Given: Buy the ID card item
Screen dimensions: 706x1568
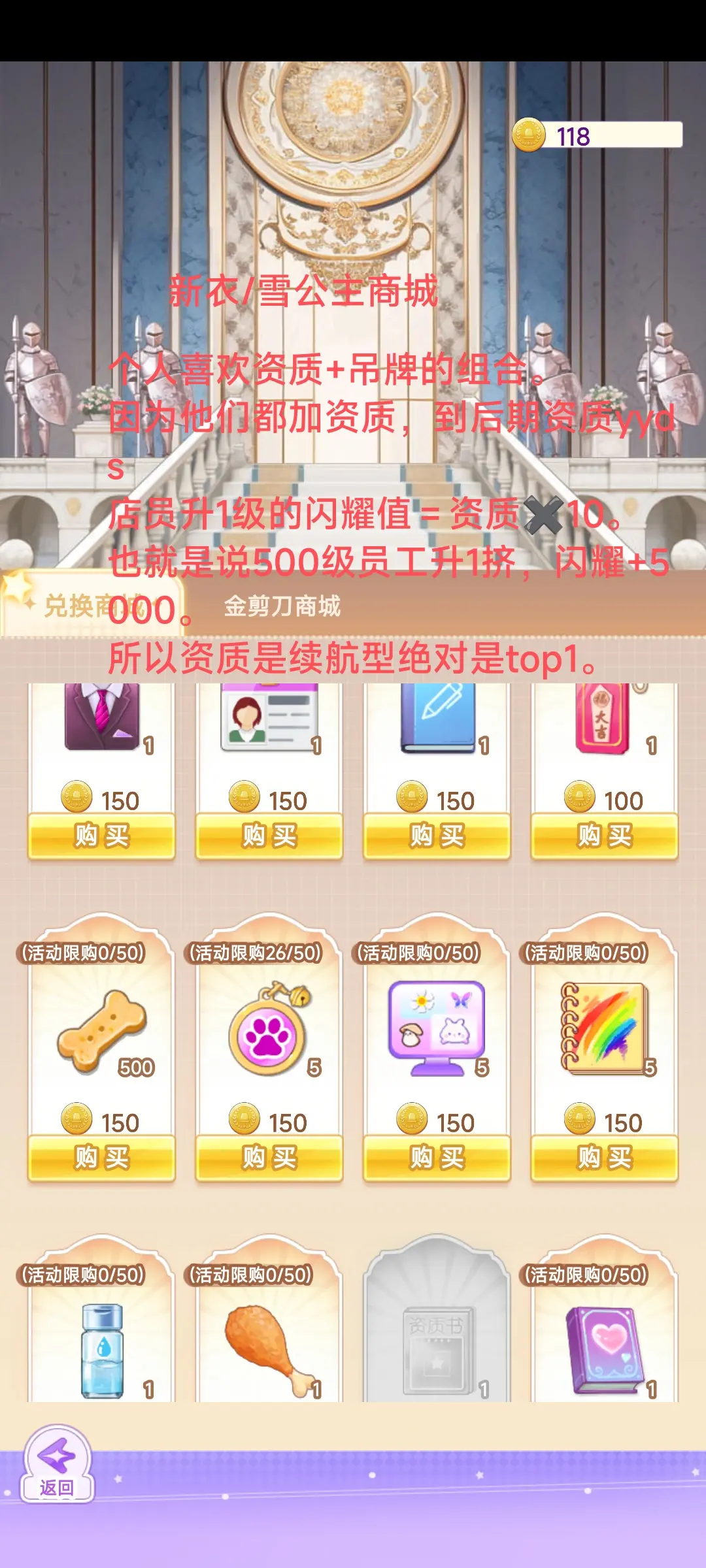Looking at the screenshot, I should [269, 836].
